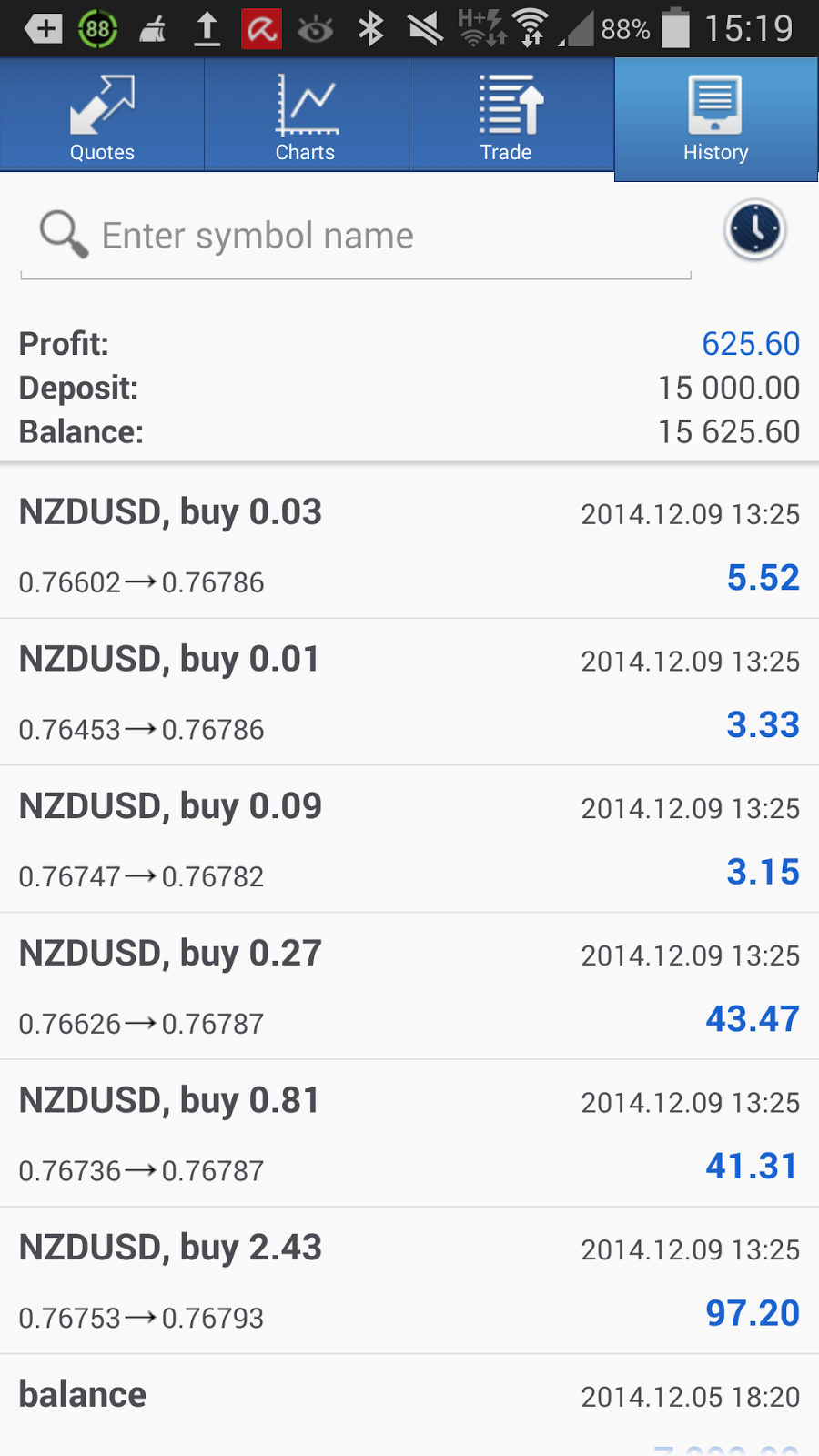Select the NZDUSD buy 0.27 trade
The height and width of the screenshot is (1456, 819).
(x=409, y=986)
